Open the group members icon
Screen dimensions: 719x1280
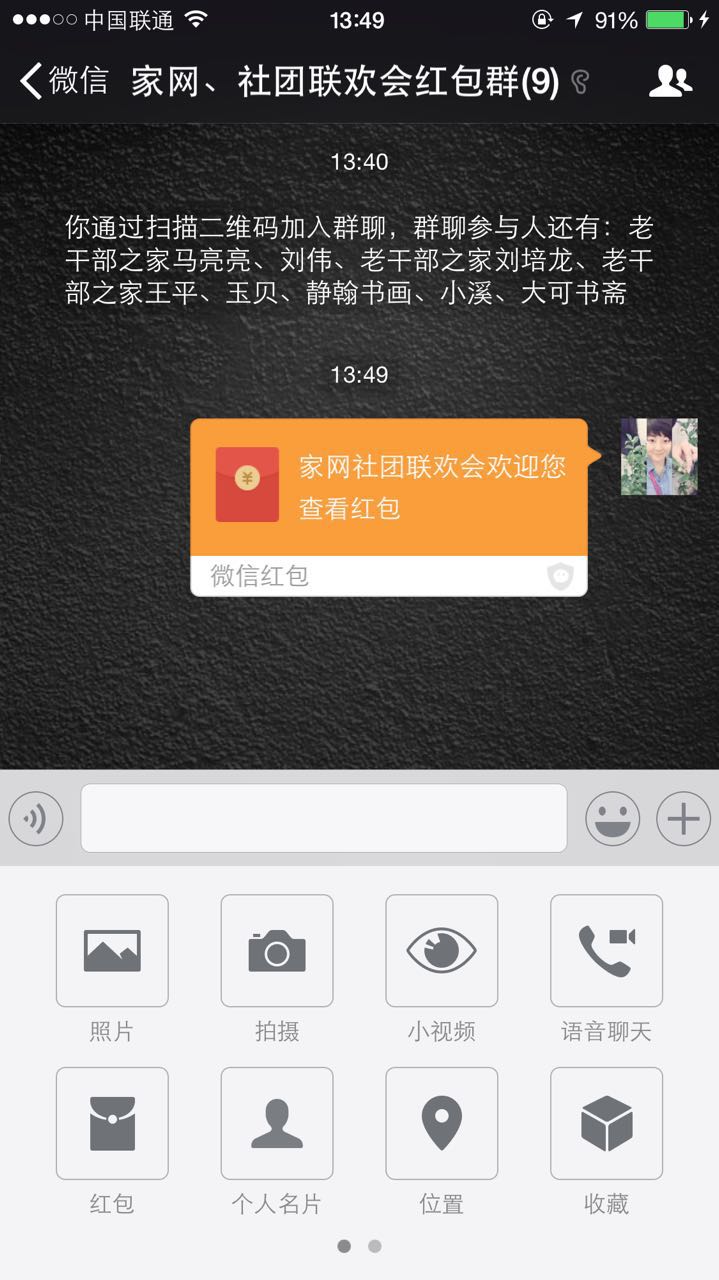[670, 81]
